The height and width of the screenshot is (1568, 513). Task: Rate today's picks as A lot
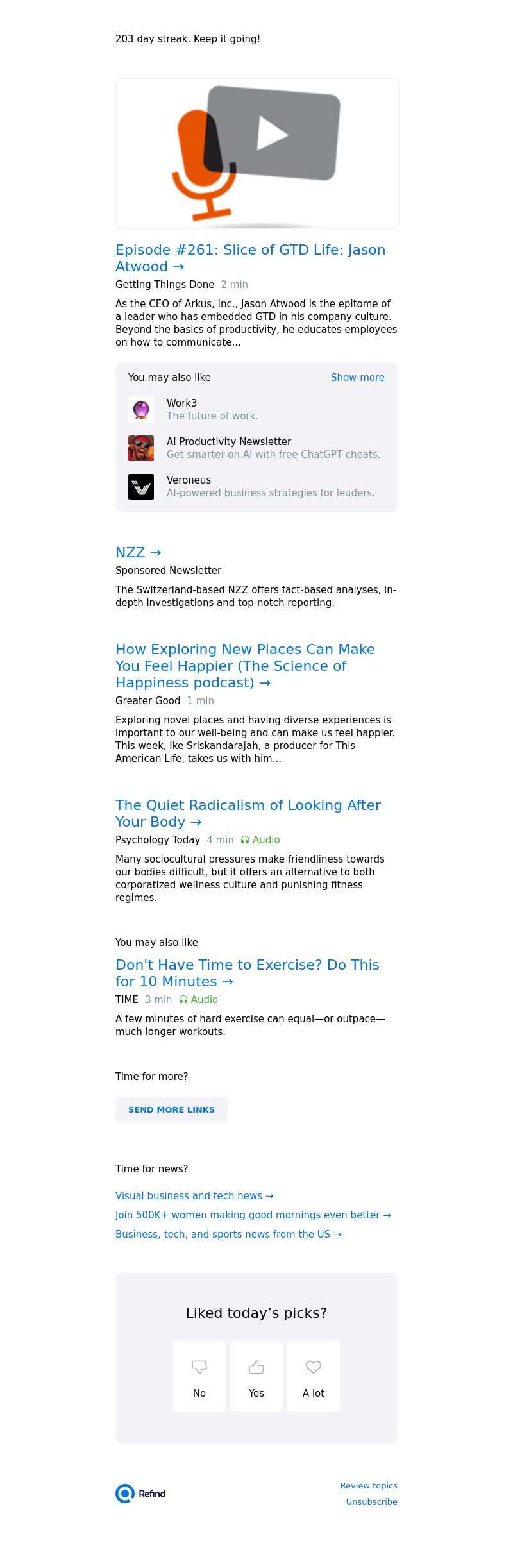point(314,1376)
